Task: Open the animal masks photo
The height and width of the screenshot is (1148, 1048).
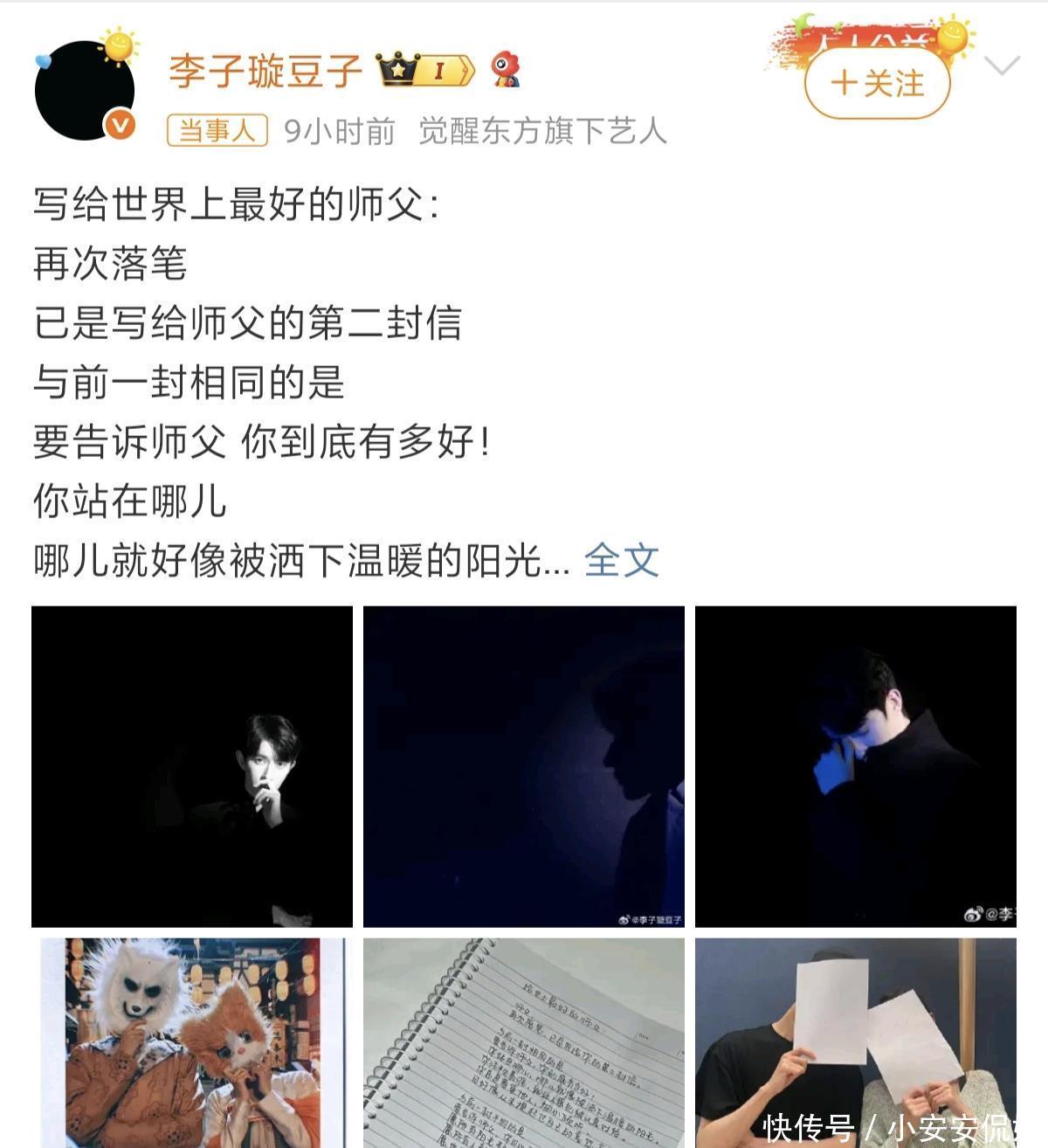Action: (x=192, y=1042)
